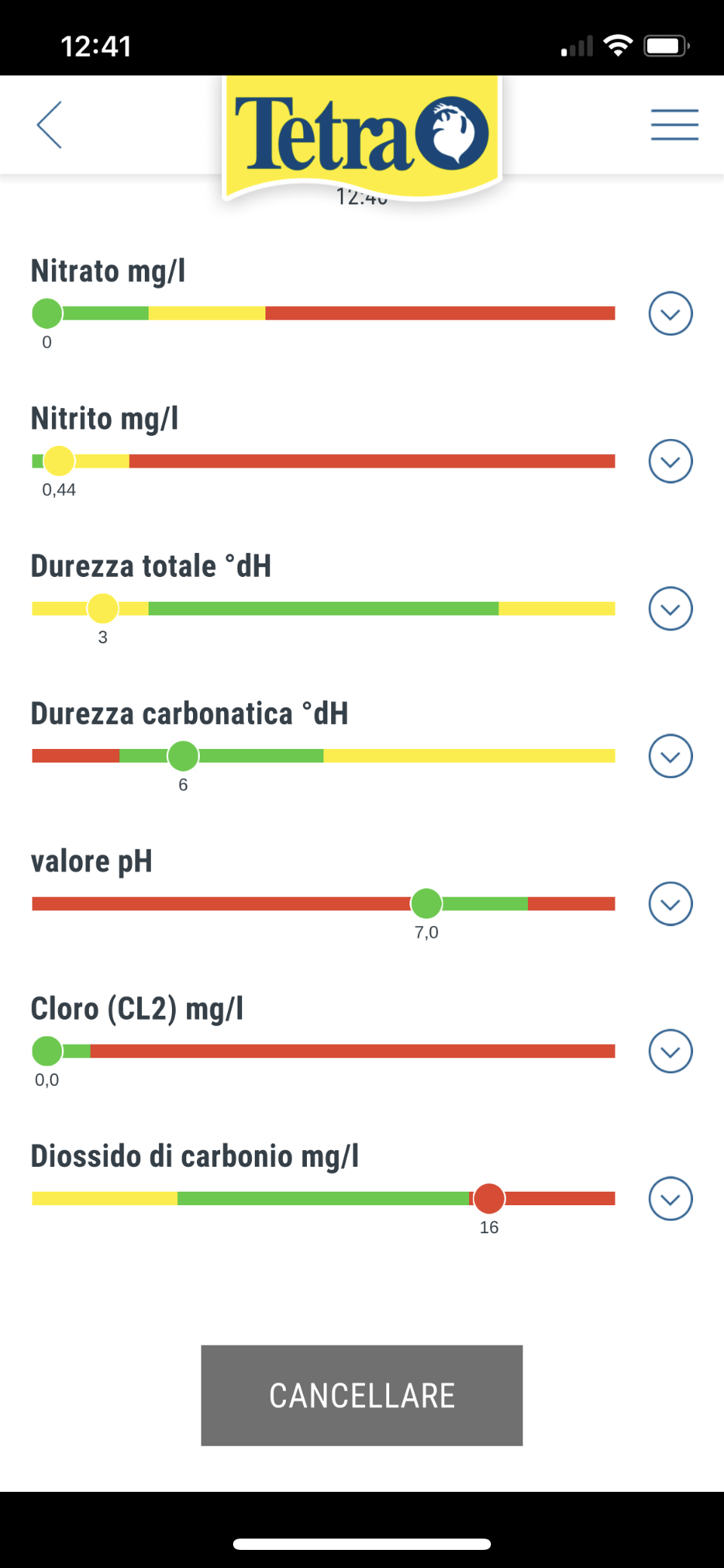Expand Durezza carbonatica °dH details
The height and width of the screenshot is (1568, 724).
[x=670, y=756]
